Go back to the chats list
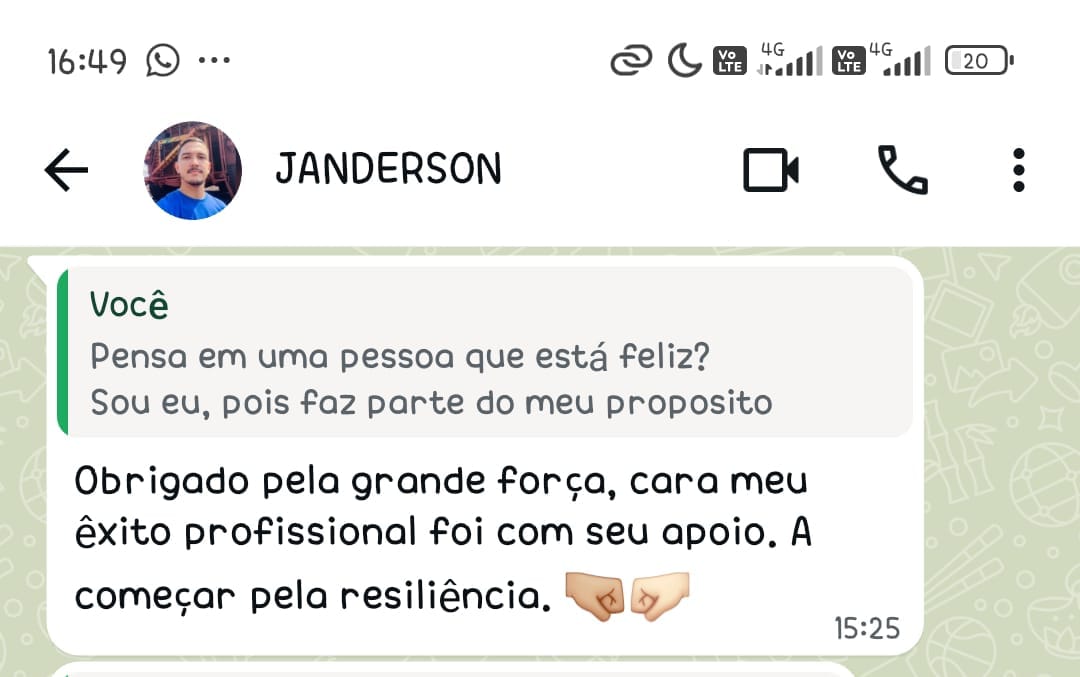 point(67,171)
